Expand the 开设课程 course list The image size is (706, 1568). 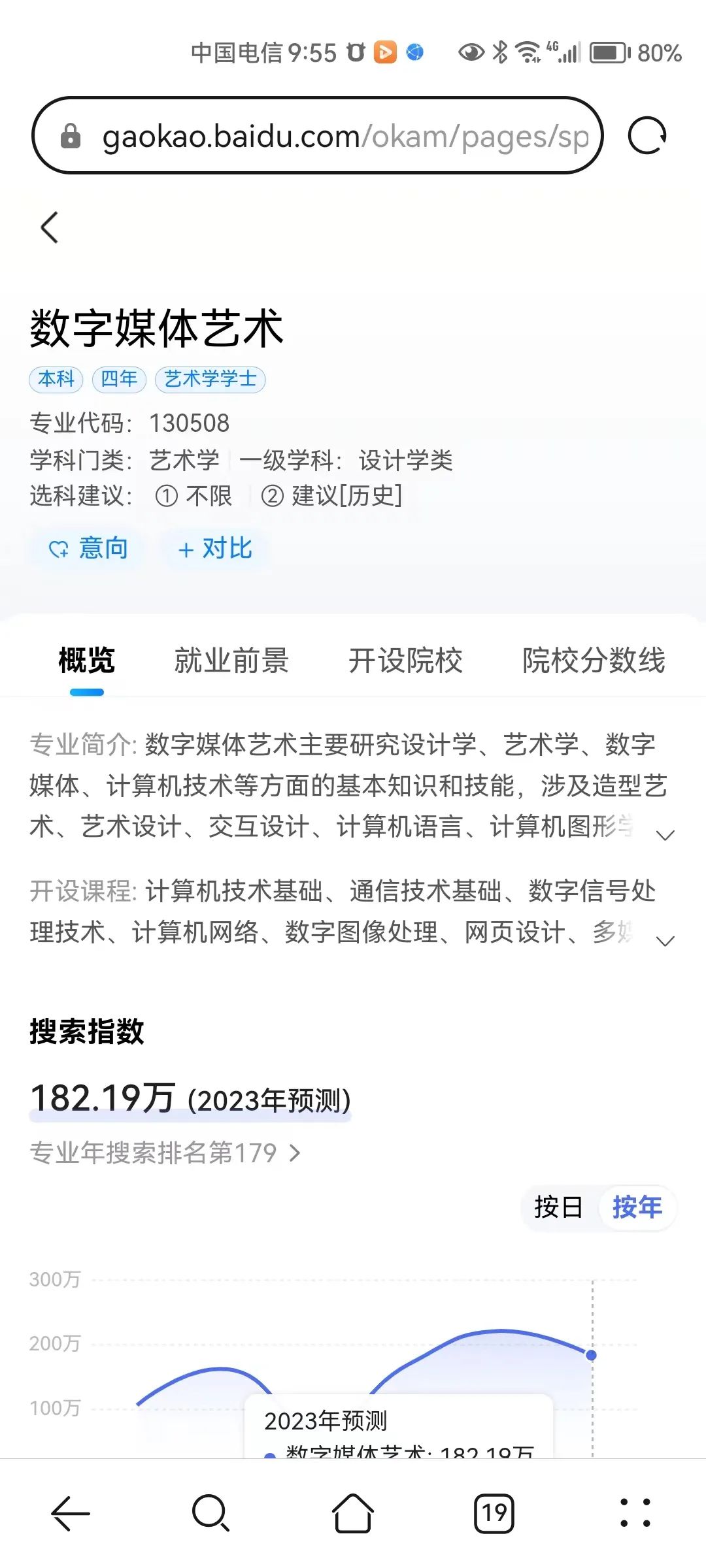(665, 941)
